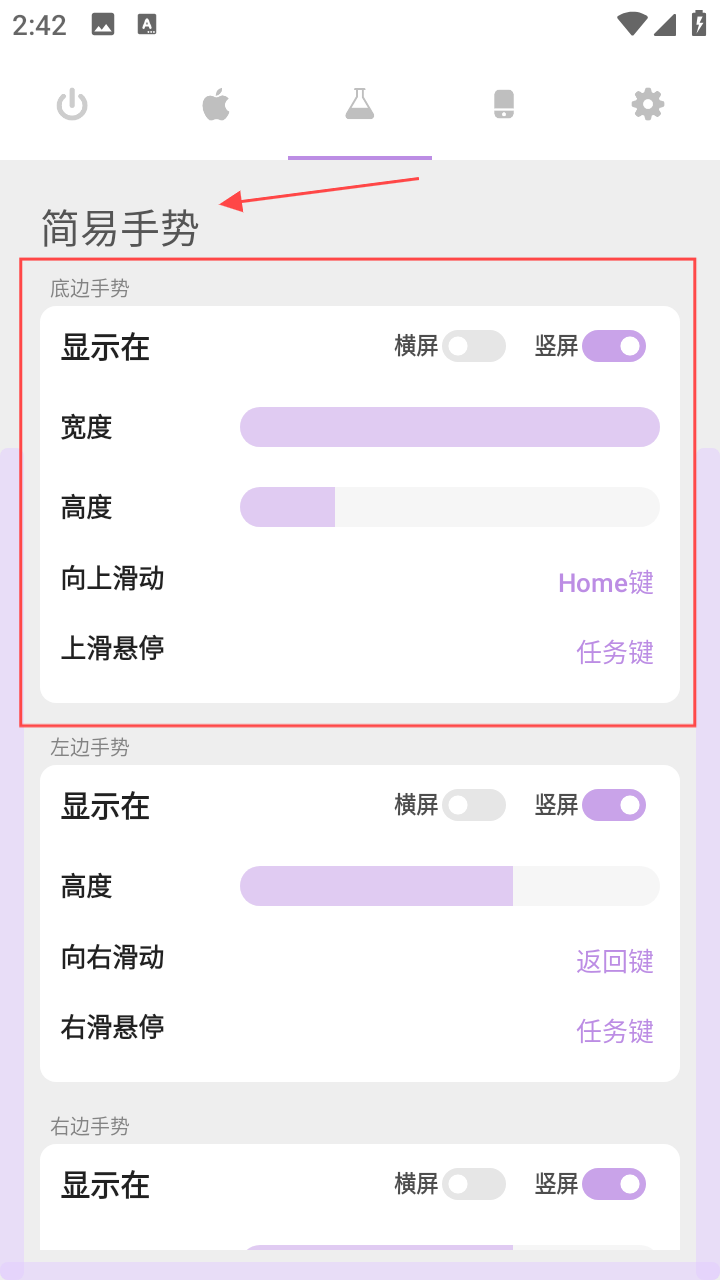Set the 高度 slider in 底边手势
Screen dimensions: 720x1280
(450, 507)
